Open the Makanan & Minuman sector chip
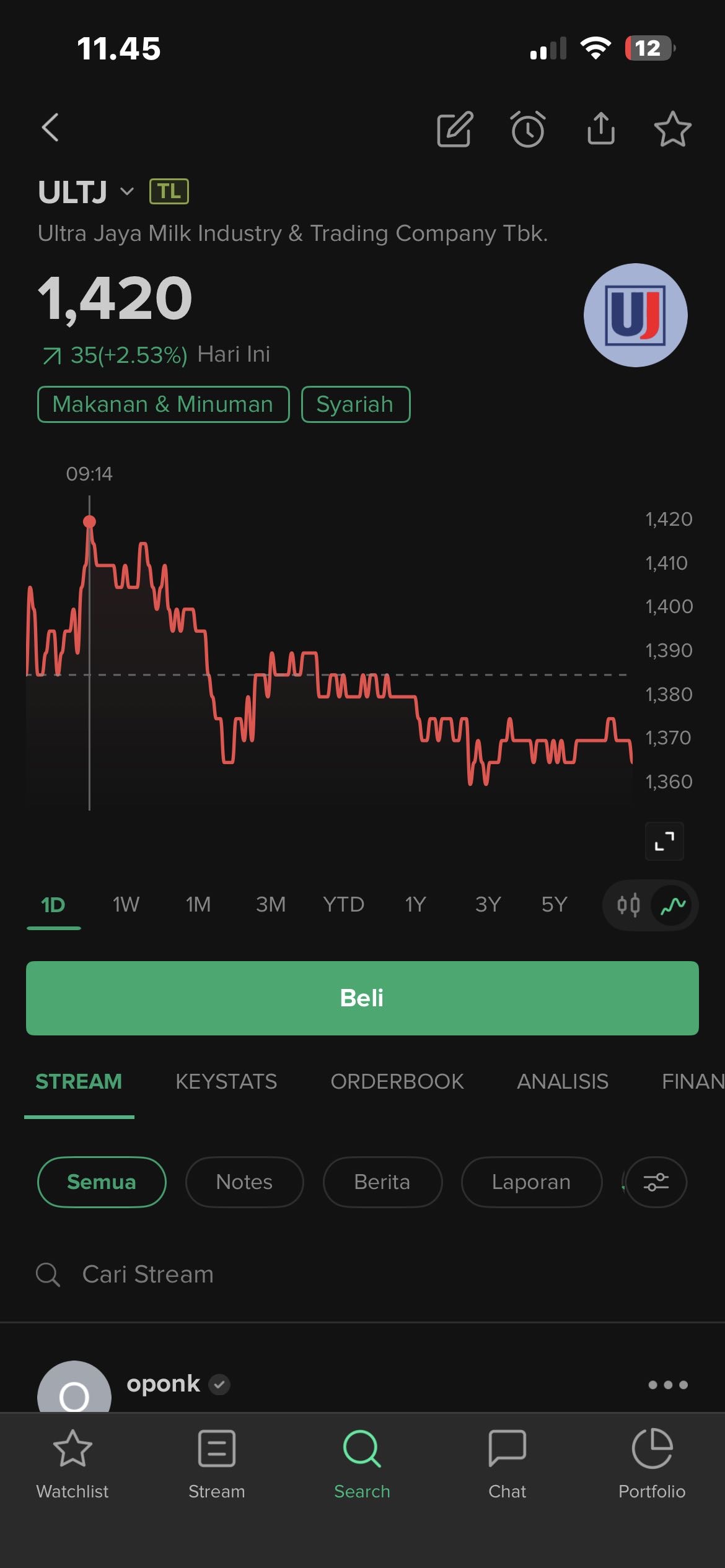The height and width of the screenshot is (1568, 725). (x=163, y=404)
